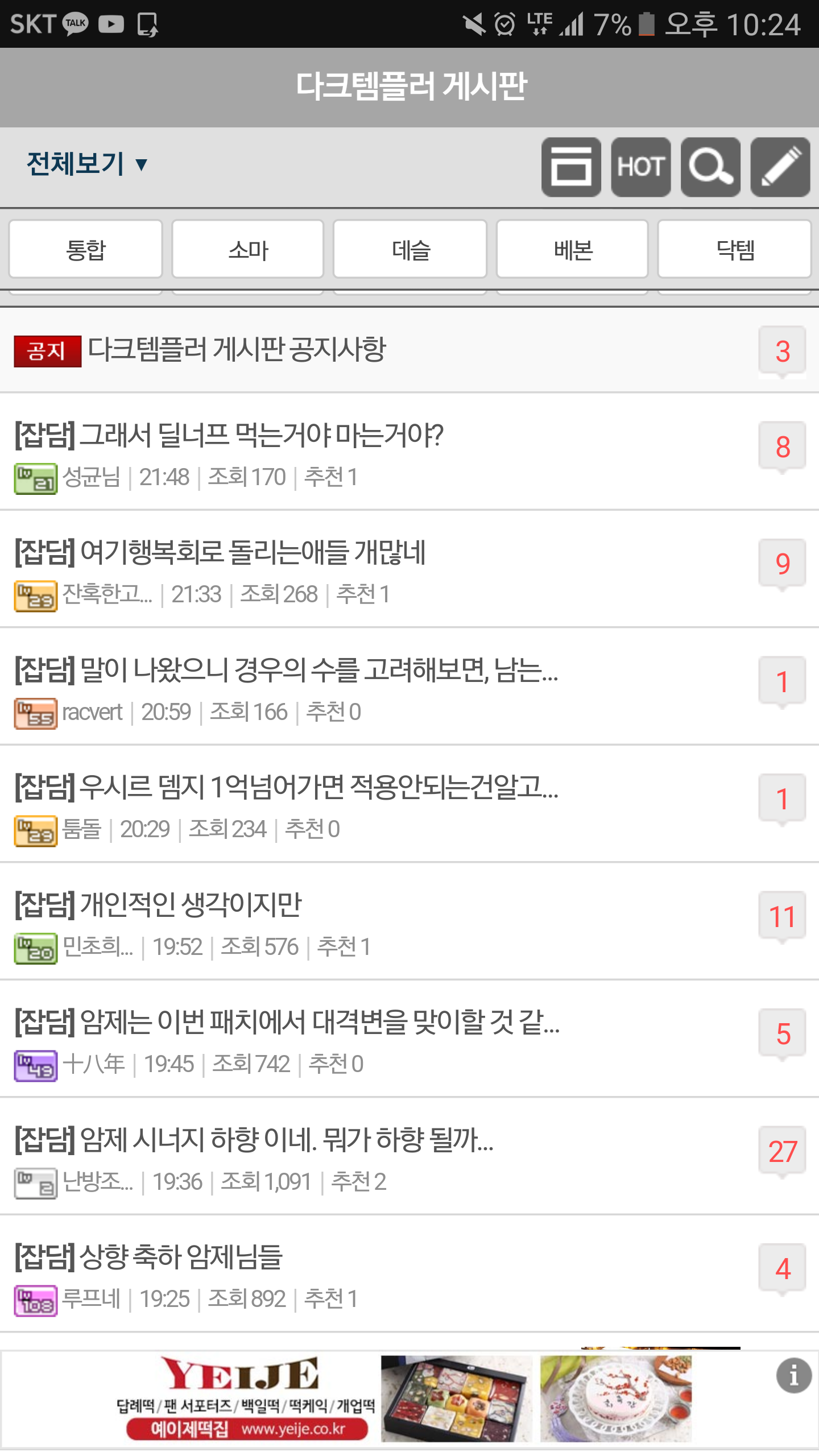Open racvert's post about 경우의 수
Screen dimensions: 819x1456
coord(409,687)
